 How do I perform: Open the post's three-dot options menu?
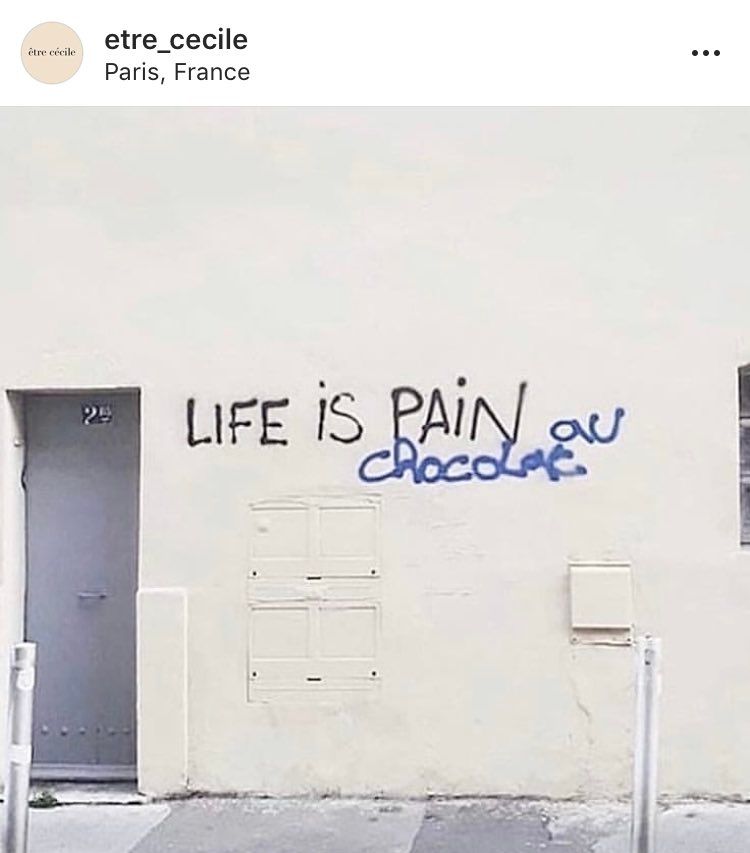(x=705, y=54)
